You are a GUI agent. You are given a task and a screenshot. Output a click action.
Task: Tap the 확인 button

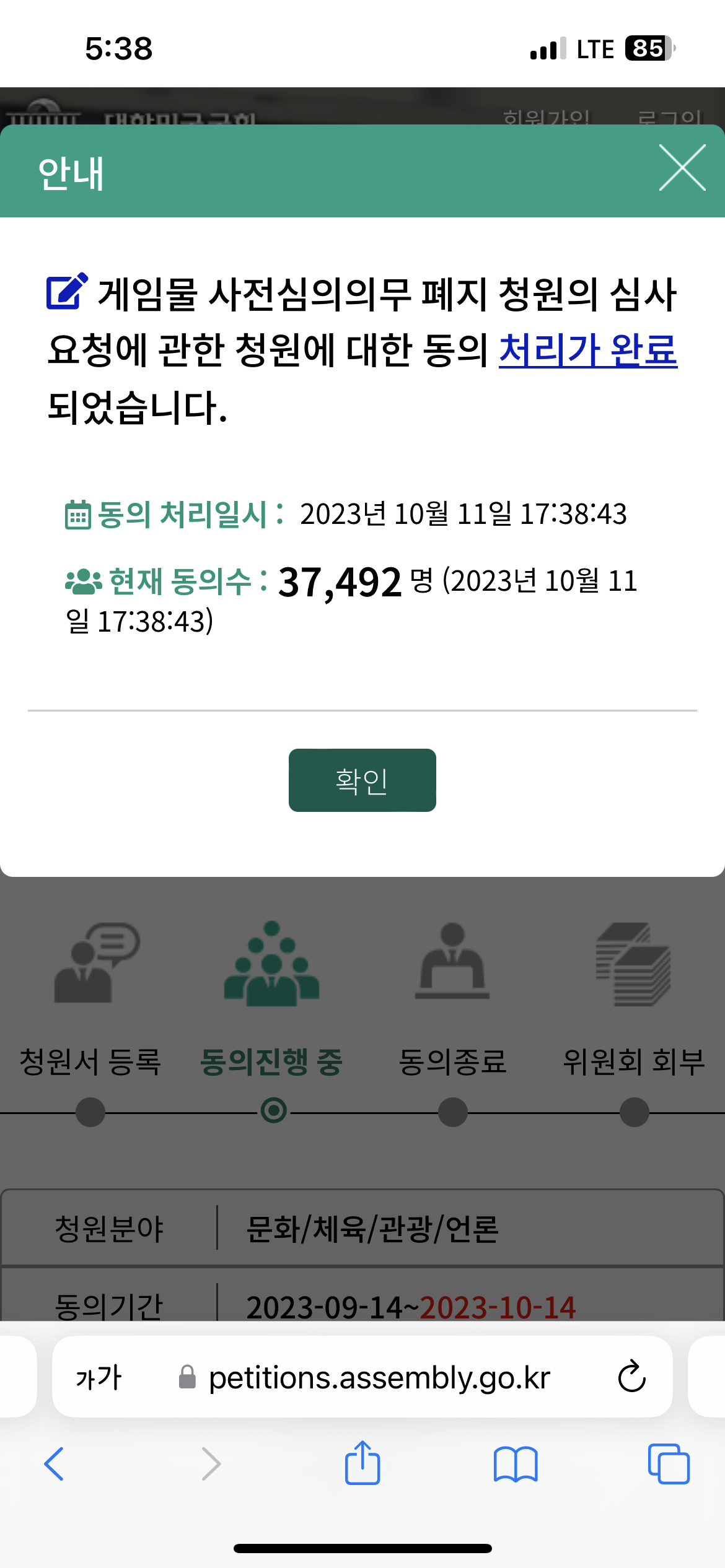tap(362, 780)
